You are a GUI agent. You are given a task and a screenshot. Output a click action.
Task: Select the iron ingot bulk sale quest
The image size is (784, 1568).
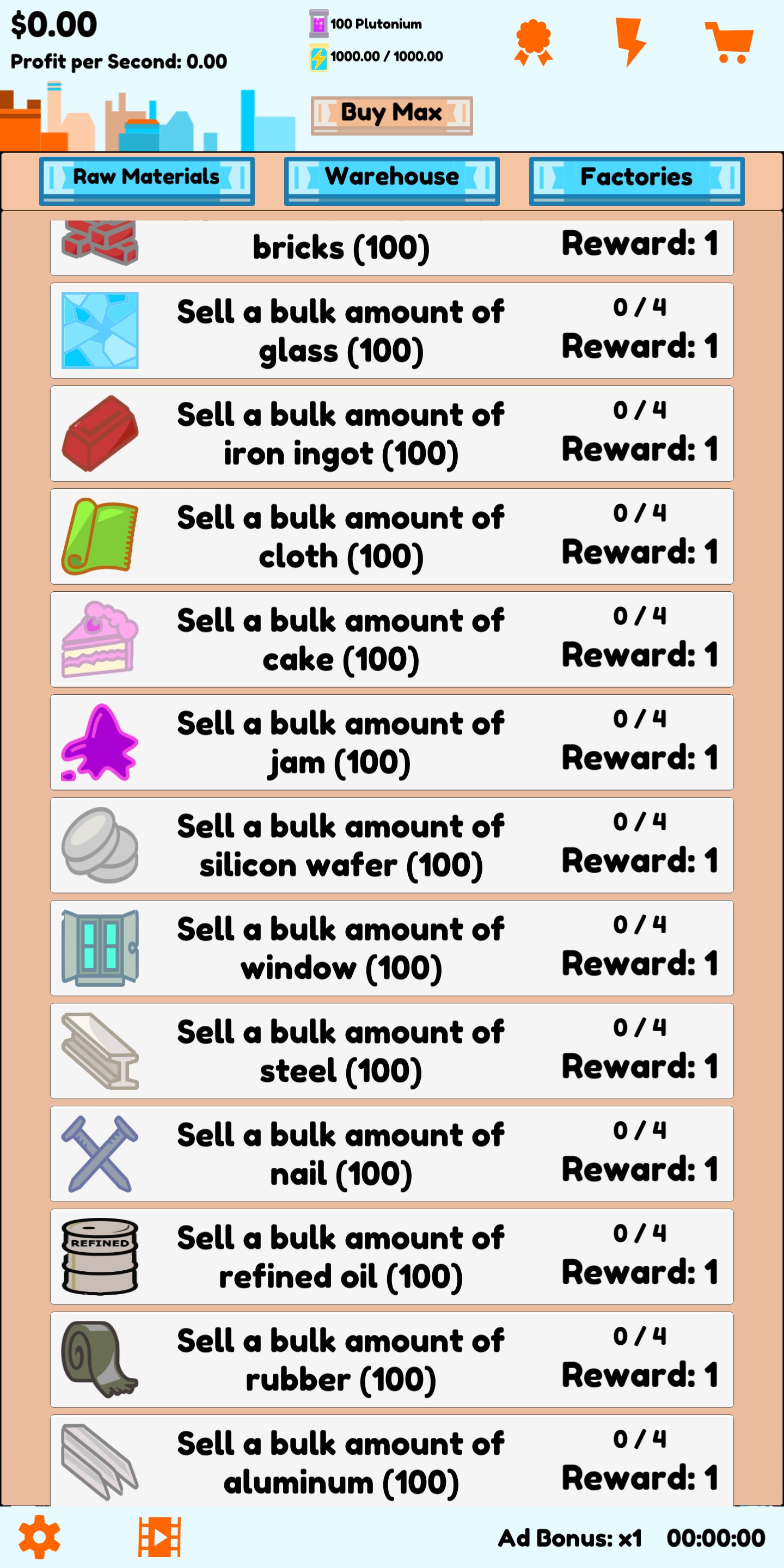391,434
